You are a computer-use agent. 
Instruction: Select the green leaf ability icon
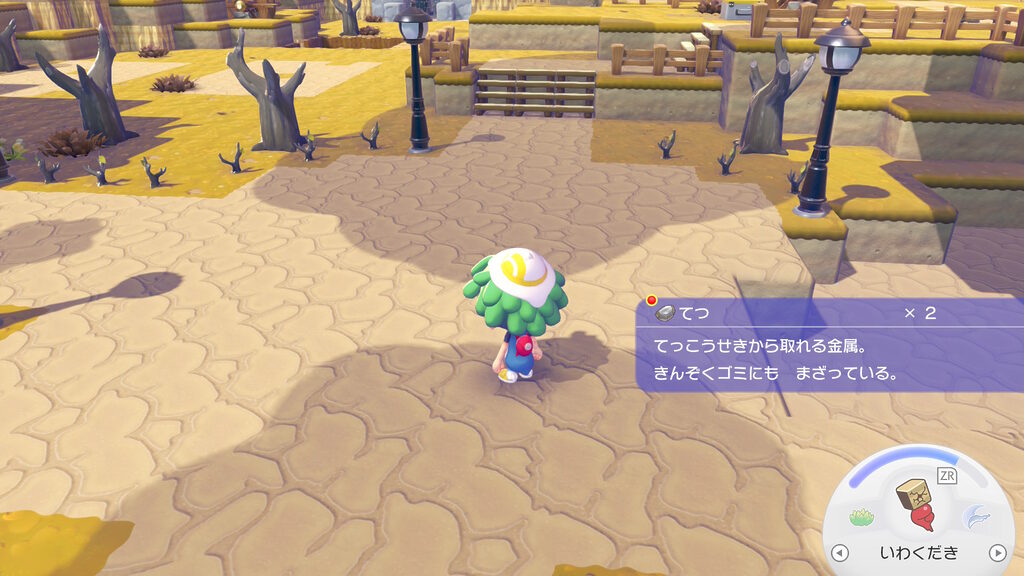tap(862, 518)
